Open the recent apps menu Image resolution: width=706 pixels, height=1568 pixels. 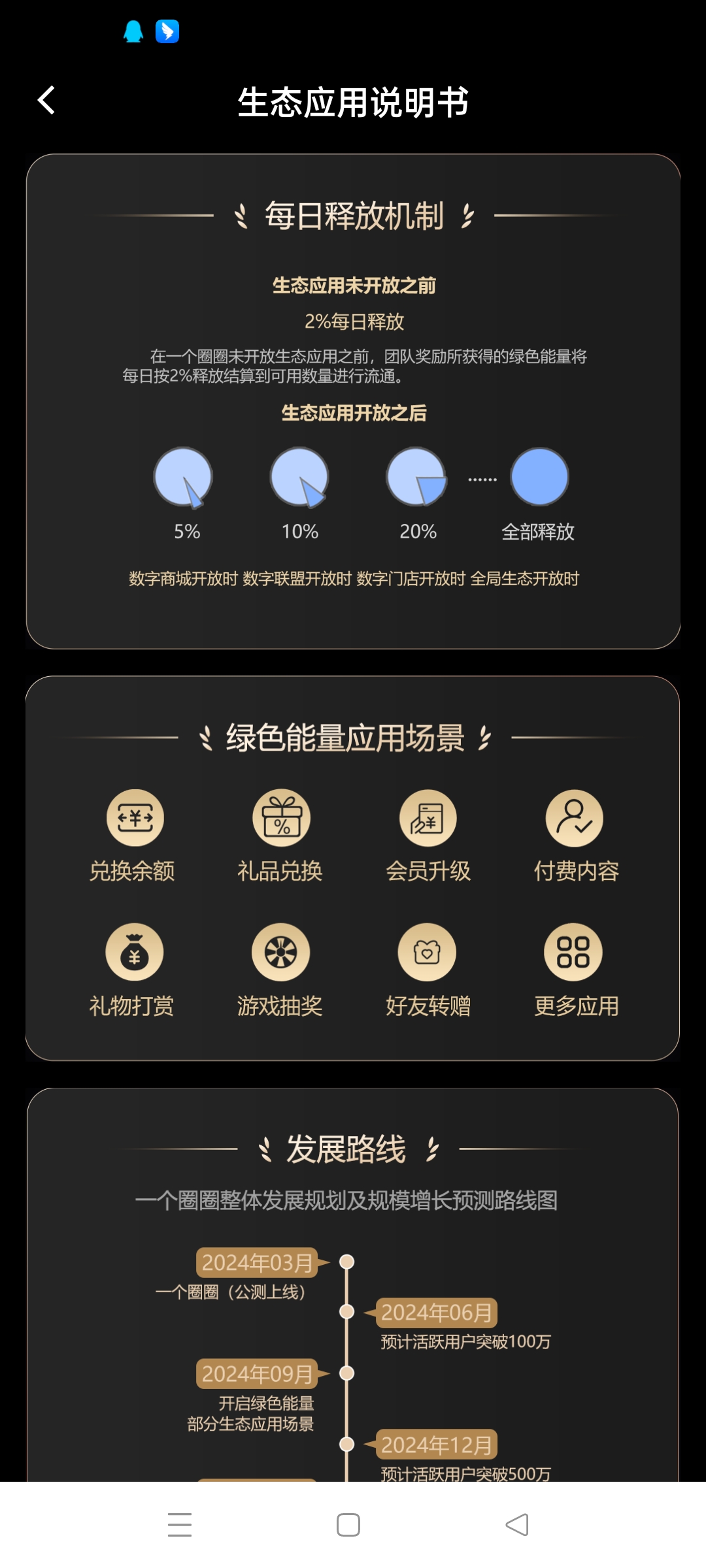(x=180, y=1525)
